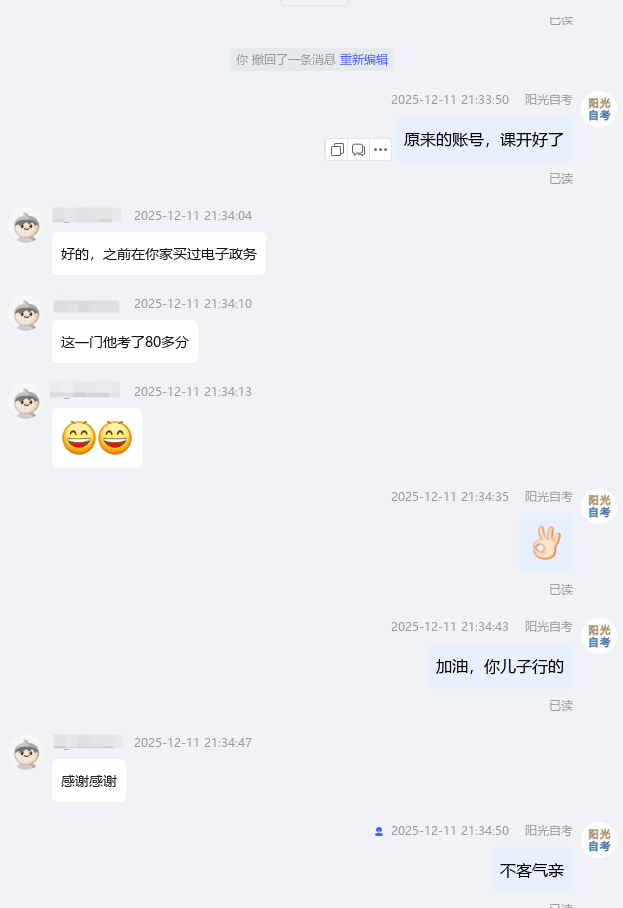This screenshot has height=908, width=623.
Task: Tap the 重新编辑 link
Action: point(364,60)
